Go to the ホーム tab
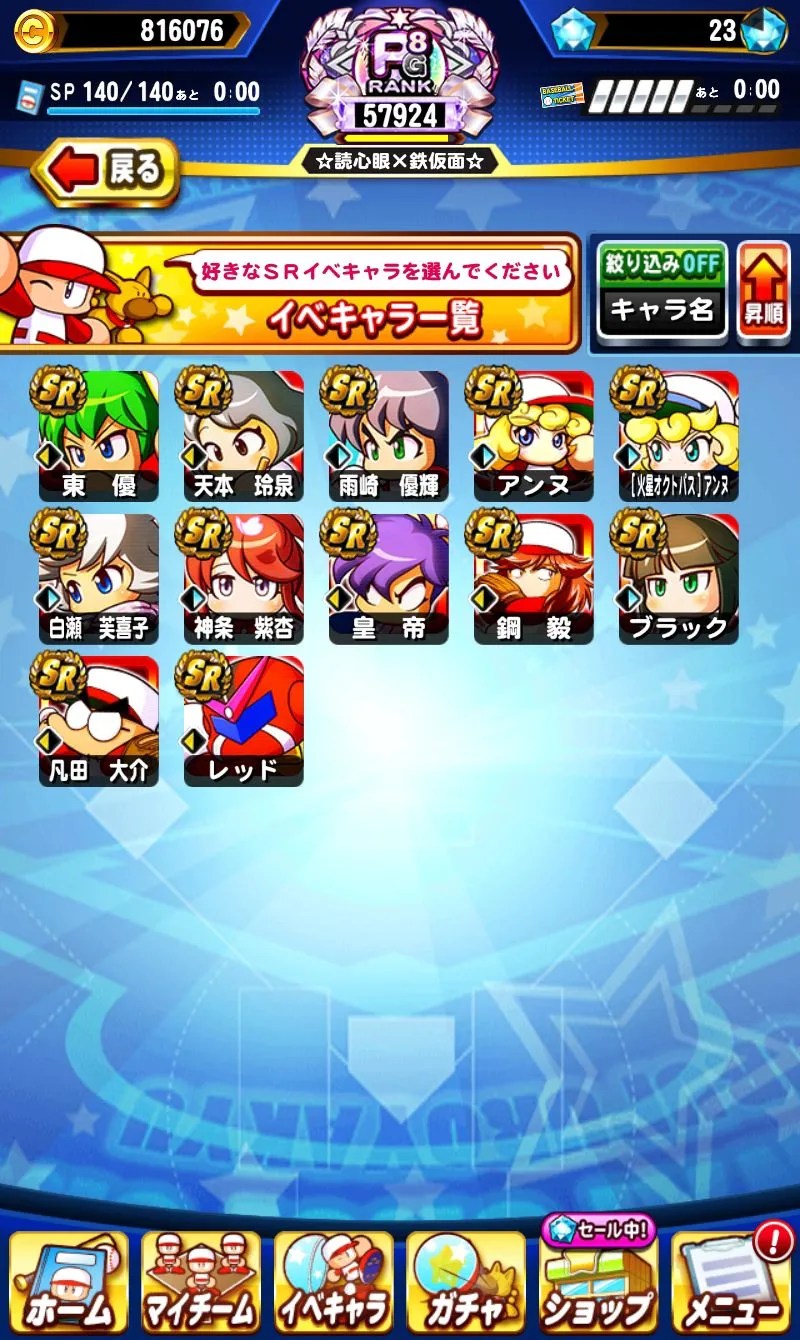The width and height of the screenshot is (800, 1340). [x=68, y=1283]
